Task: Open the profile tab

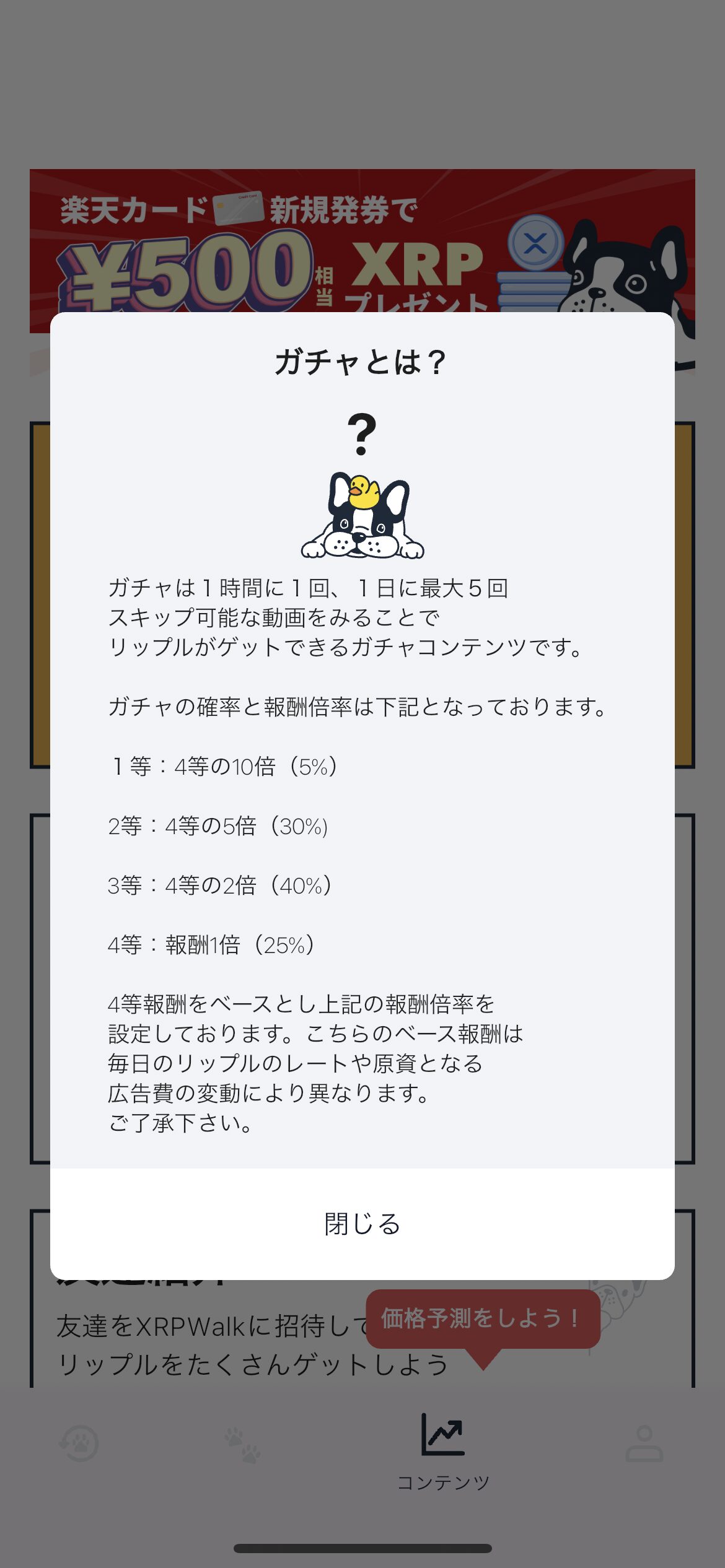Action: [x=644, y=1444]
